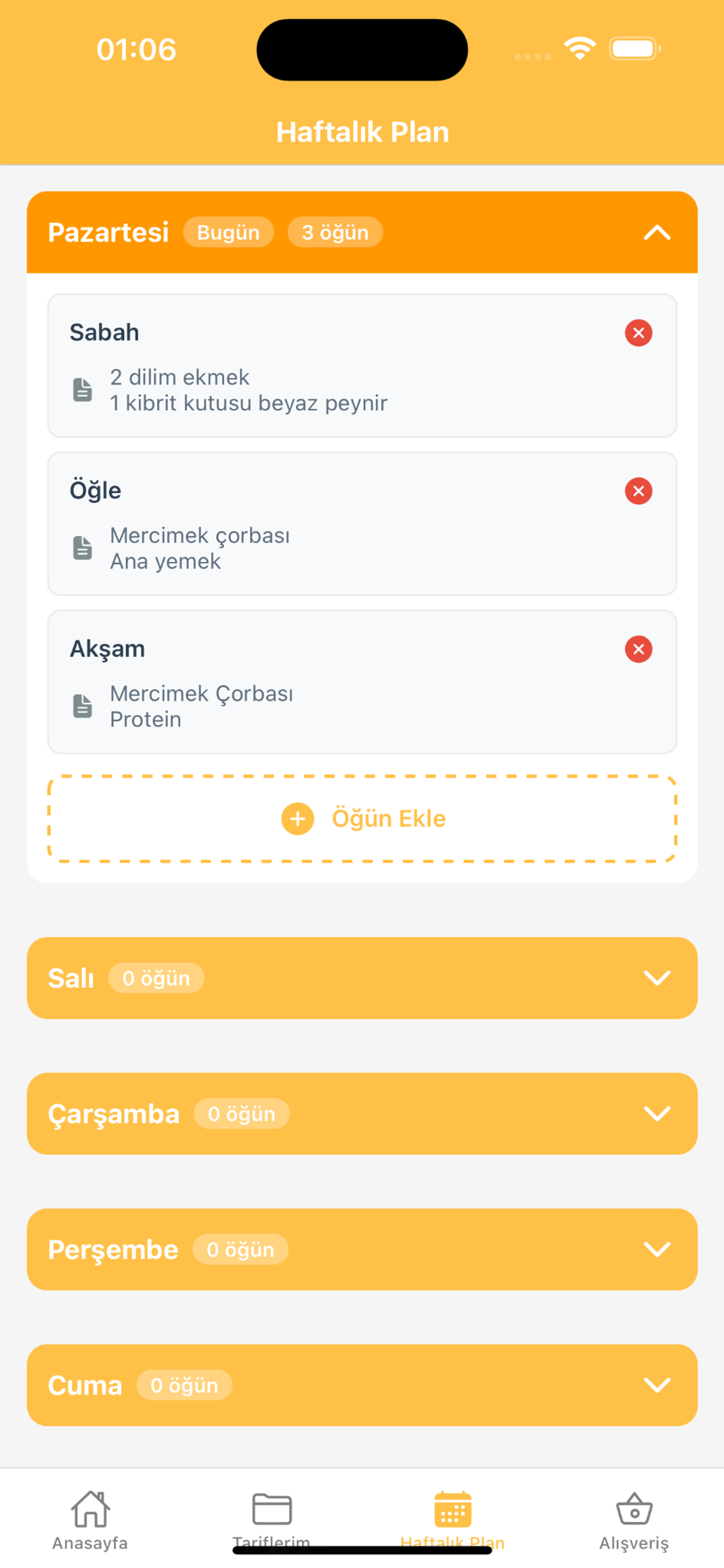Collapse the Pazartesi day section
This screenshot has height=1568, width=724.
[x=656, y=233]
